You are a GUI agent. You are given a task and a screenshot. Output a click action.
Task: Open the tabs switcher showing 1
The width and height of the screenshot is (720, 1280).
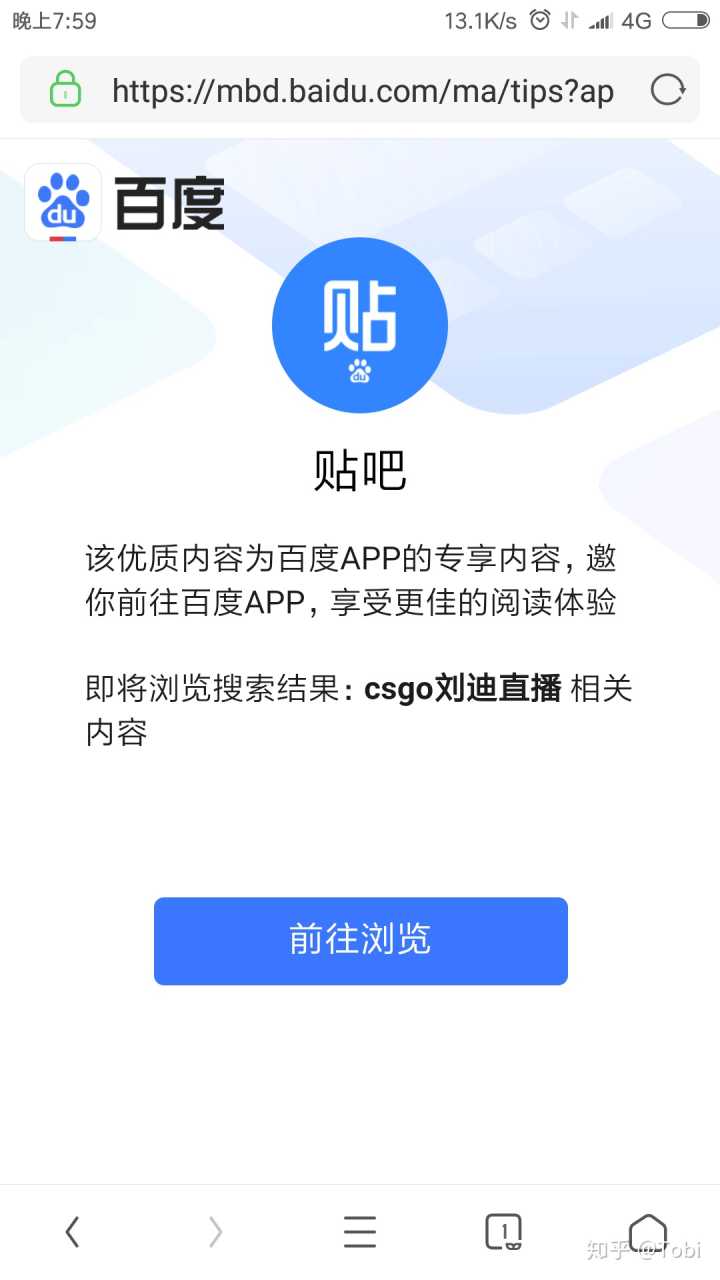coord(504,1232)
